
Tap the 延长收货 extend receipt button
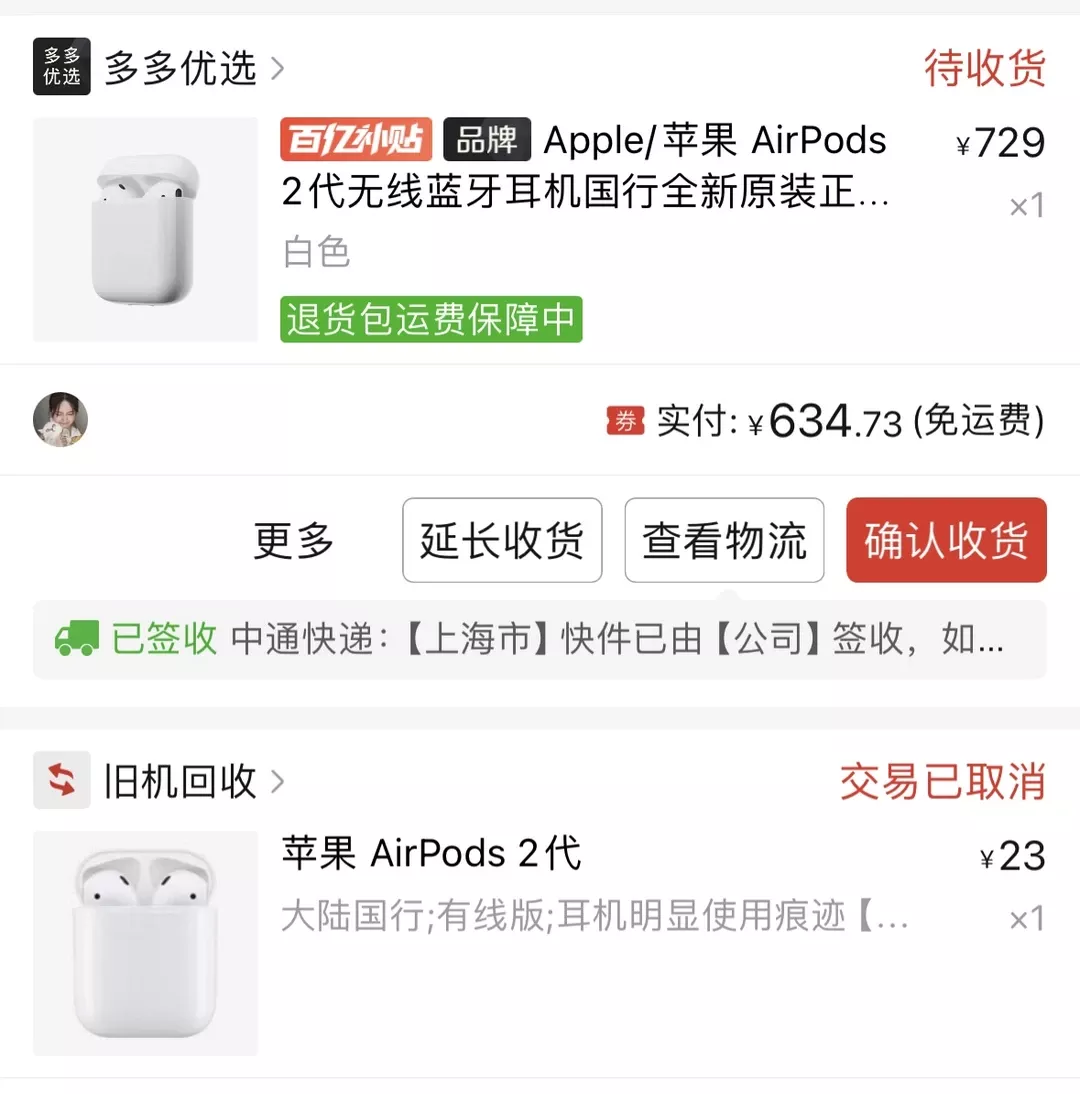(x=502, y=540)
